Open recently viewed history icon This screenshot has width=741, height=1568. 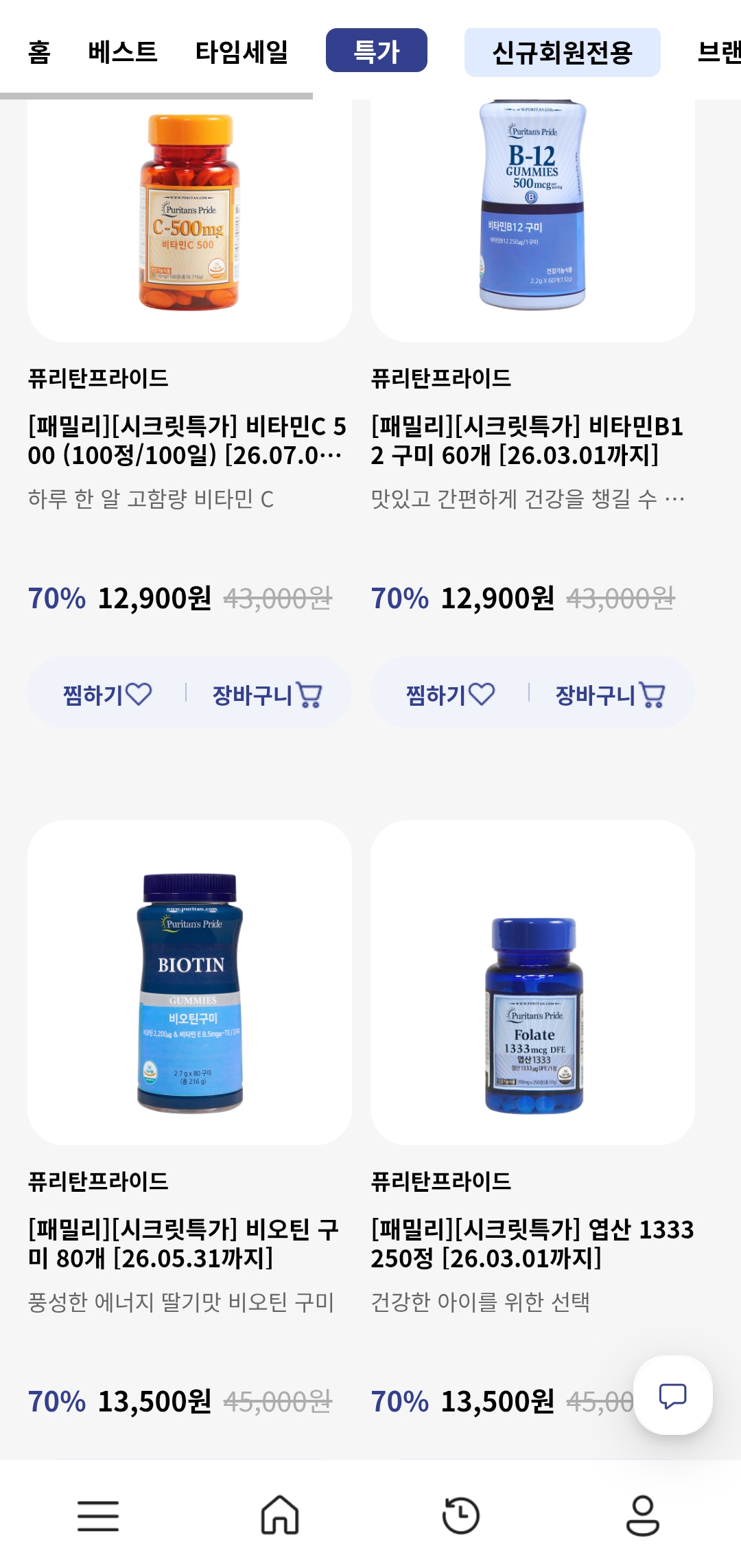461,1515
